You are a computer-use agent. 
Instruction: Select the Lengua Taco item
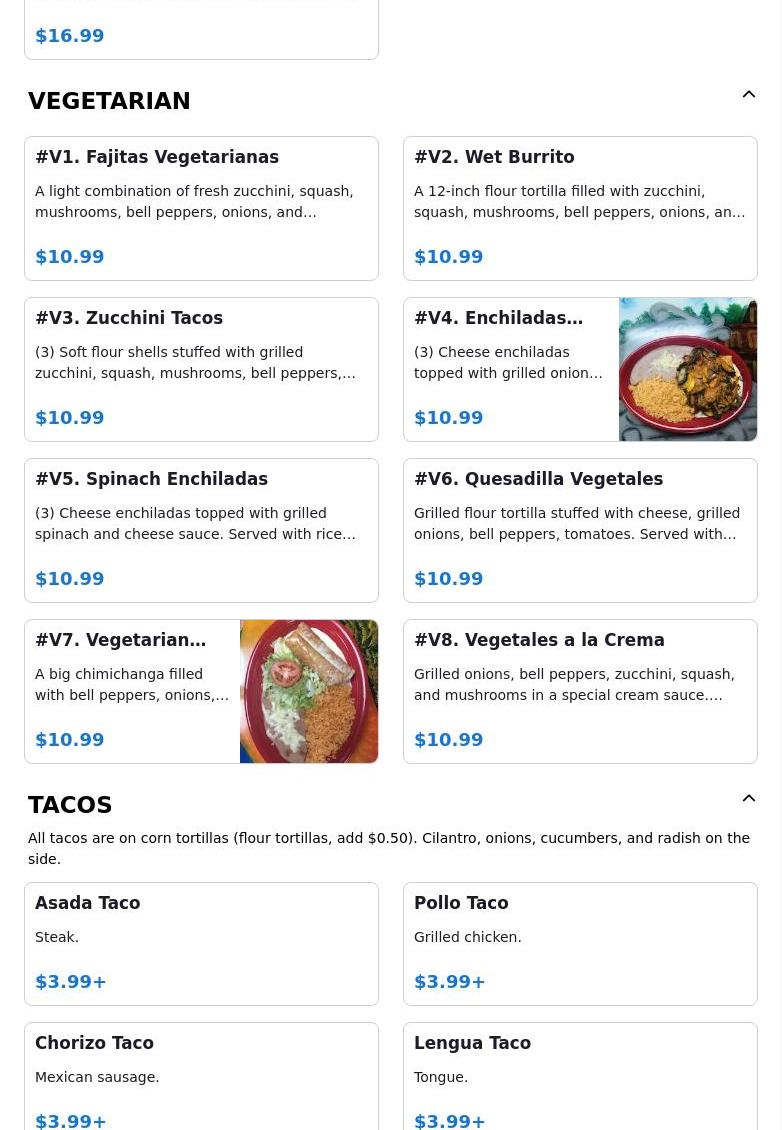[580, 1078]
